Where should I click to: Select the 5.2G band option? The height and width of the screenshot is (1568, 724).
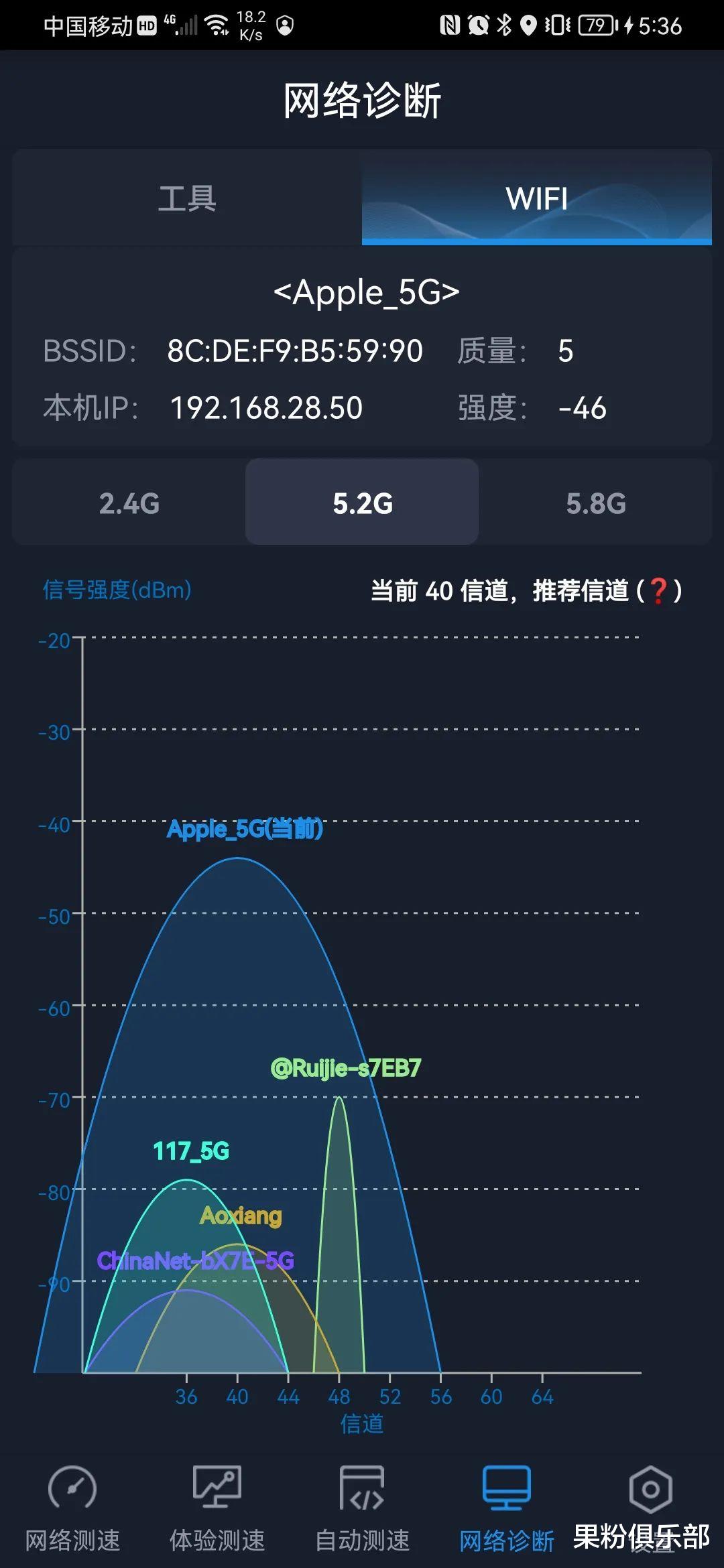(x=362, y=503)
